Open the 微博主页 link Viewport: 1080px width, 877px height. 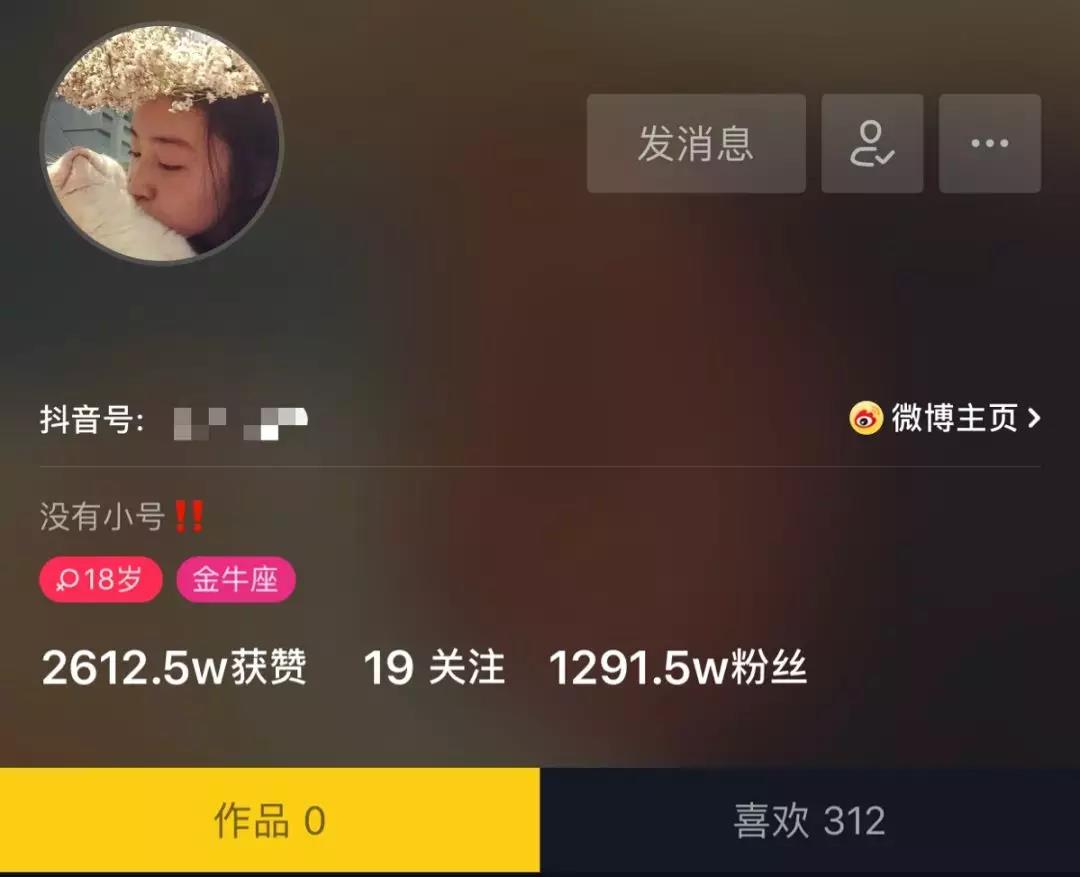click(x=945, y=418)
